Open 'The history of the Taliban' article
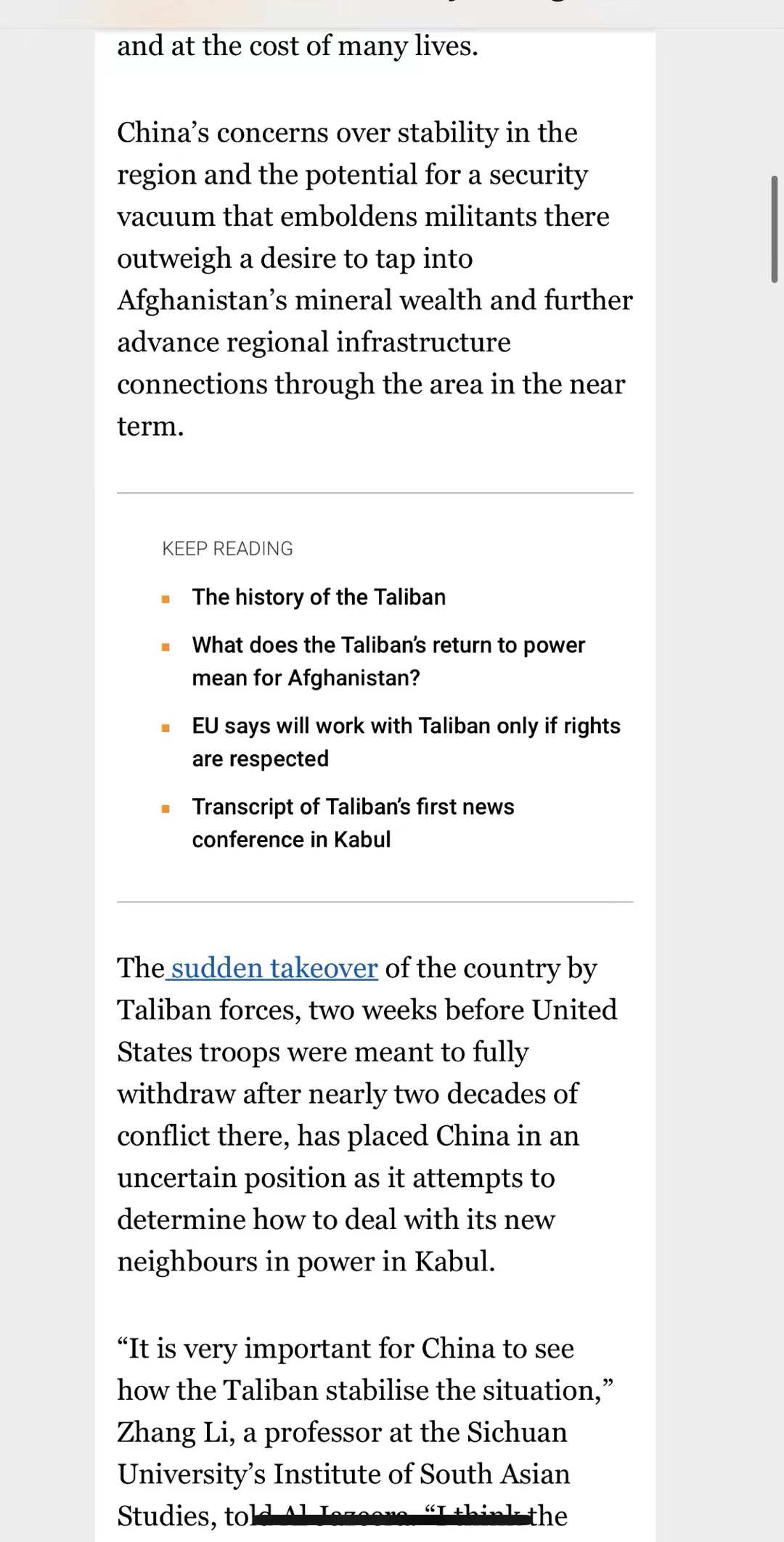This screenshot has width=784, height=1542. (319, 597)
